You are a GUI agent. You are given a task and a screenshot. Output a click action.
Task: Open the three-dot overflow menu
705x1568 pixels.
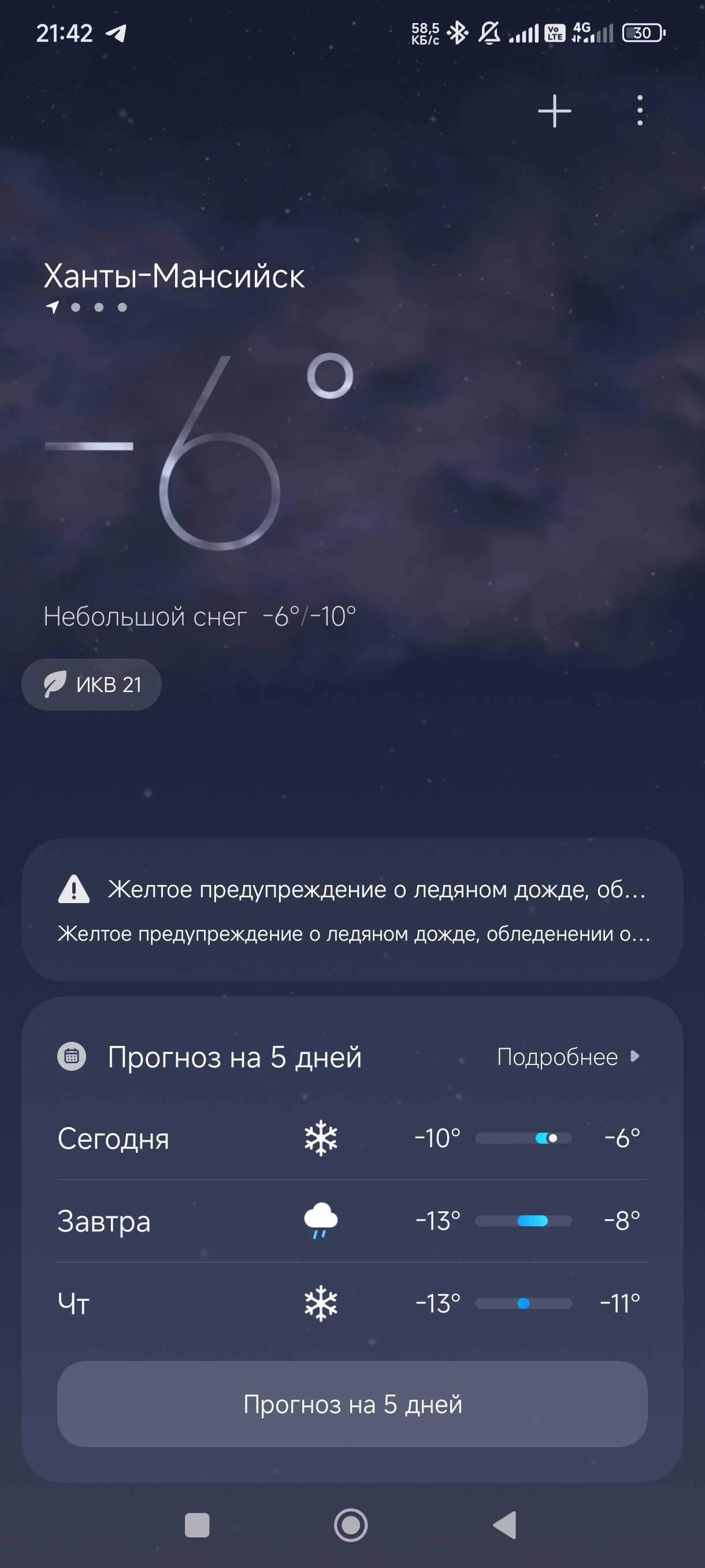[x=639, y=111]
